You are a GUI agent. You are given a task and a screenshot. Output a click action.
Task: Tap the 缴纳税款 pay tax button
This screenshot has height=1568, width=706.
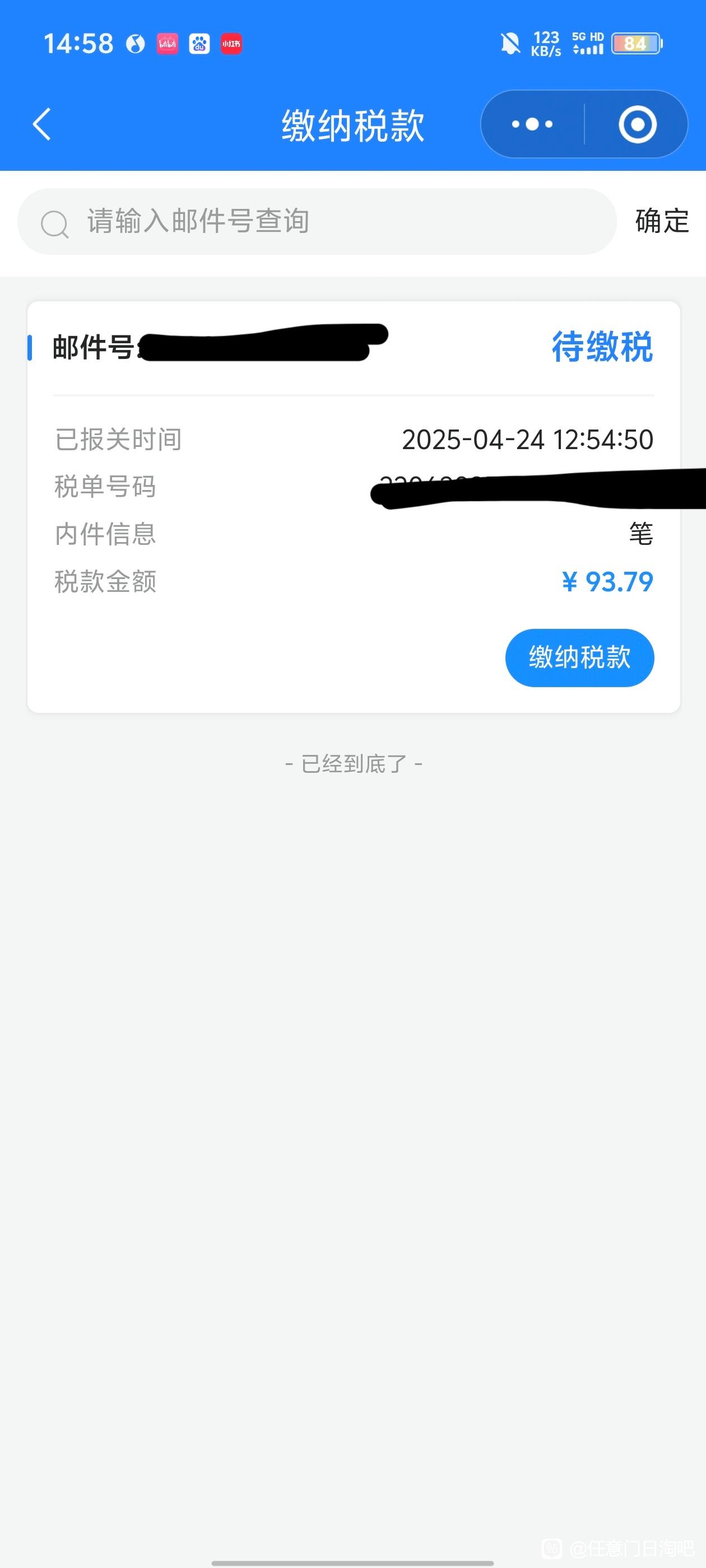tap(579, 657)
